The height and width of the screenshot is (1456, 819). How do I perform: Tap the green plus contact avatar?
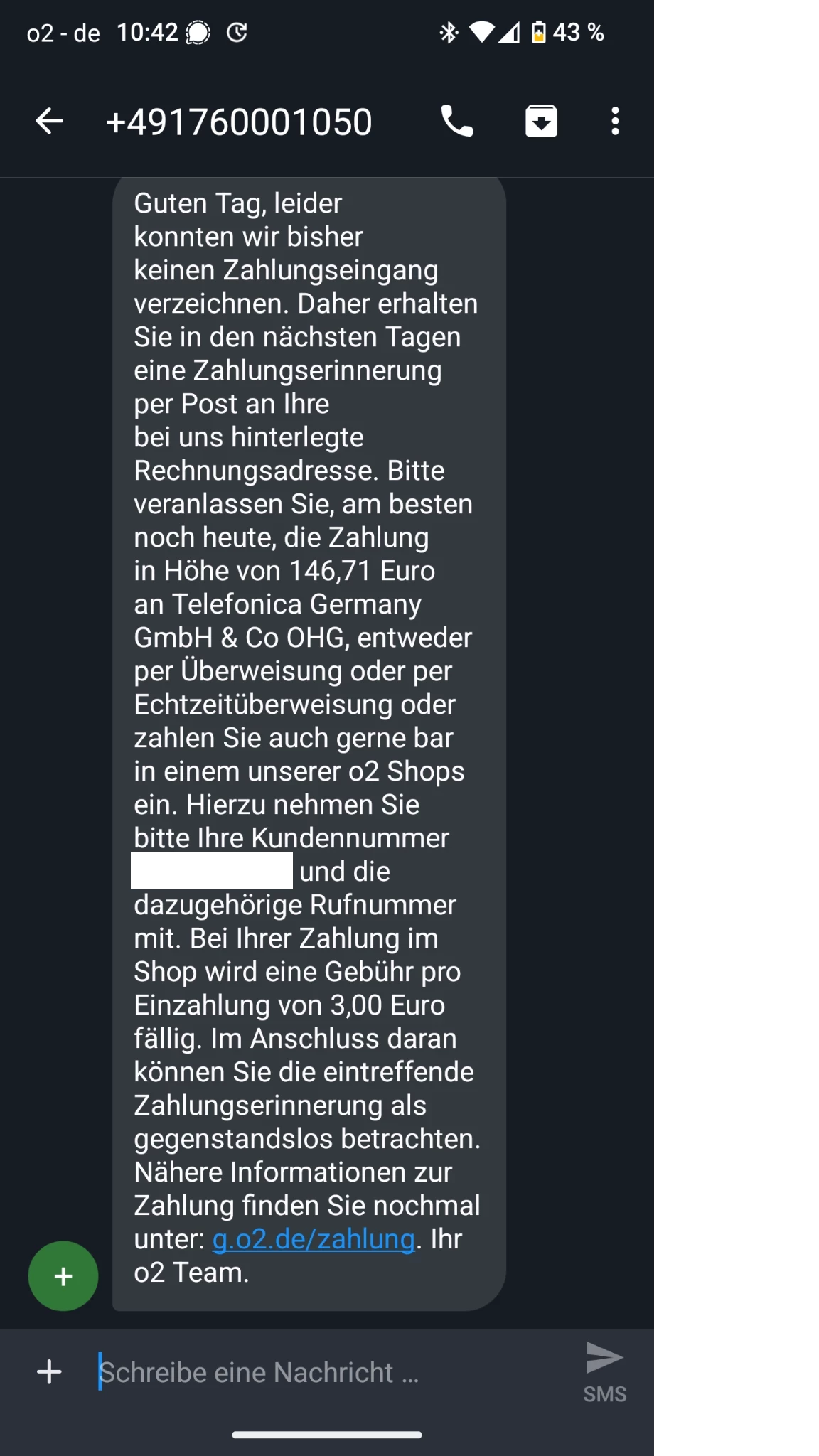click(x=63, y=1276)
